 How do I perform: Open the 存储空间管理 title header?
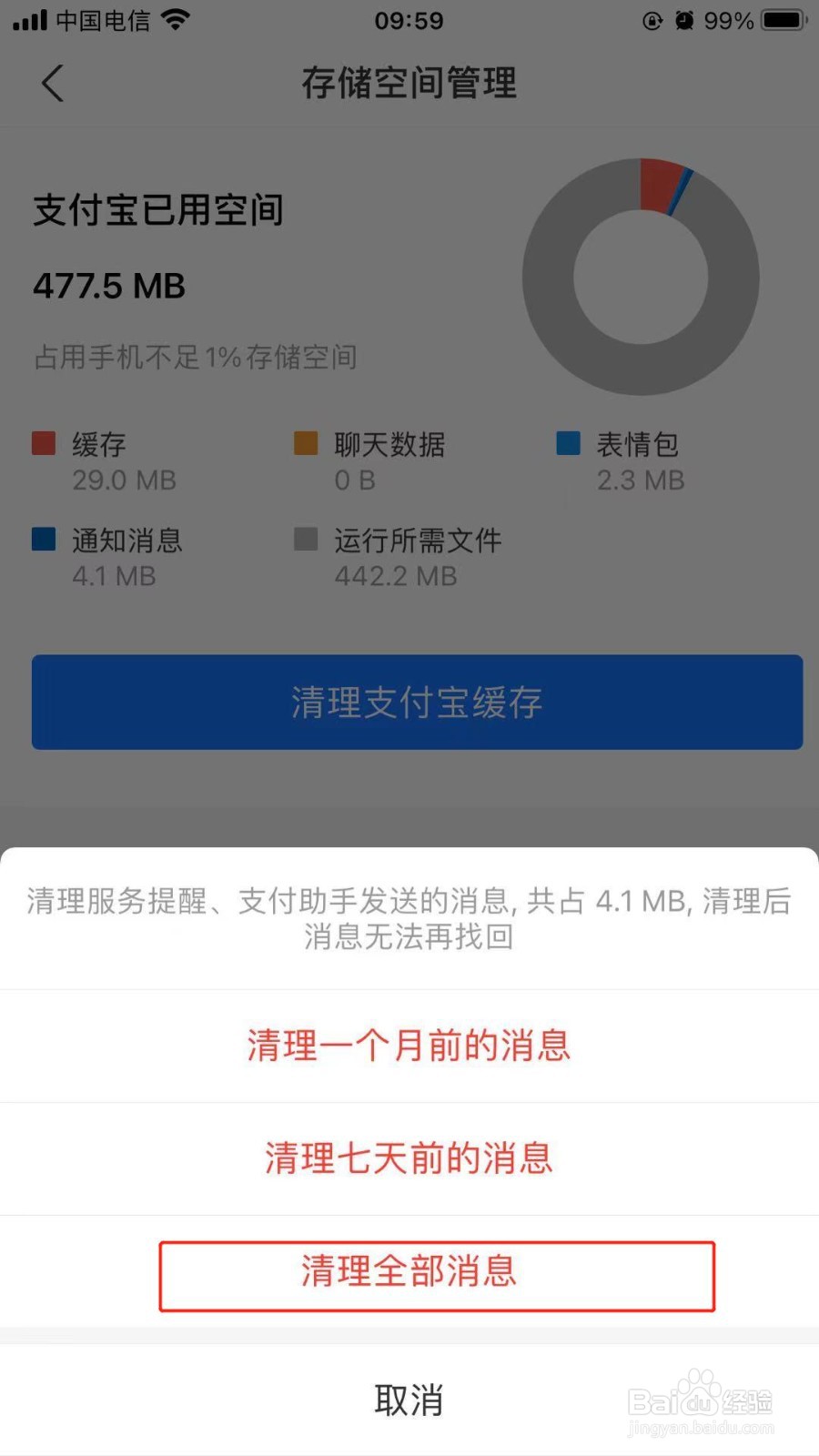(409, 84)
